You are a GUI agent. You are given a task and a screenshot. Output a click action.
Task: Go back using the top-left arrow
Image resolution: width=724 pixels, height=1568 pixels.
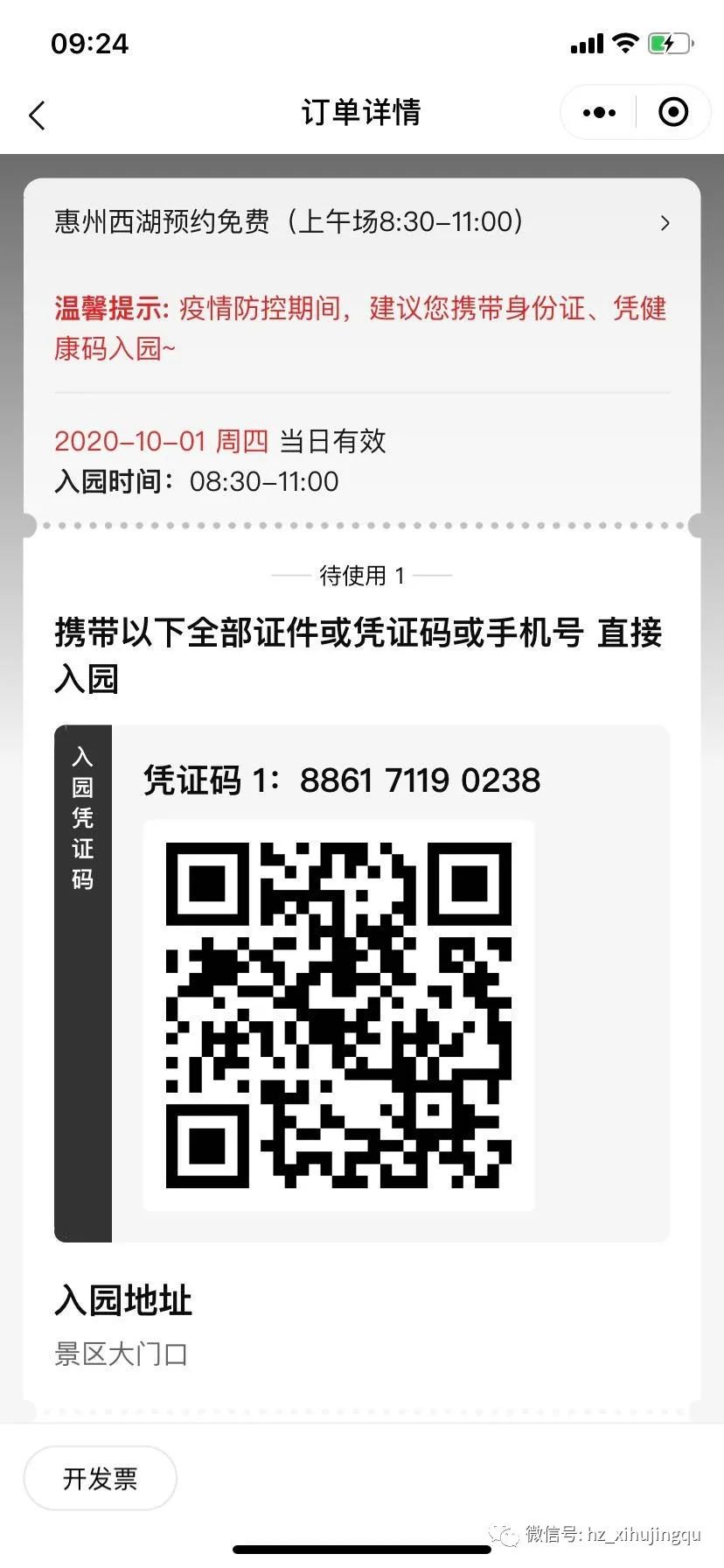pyautogui.click(x=37, y=115)
